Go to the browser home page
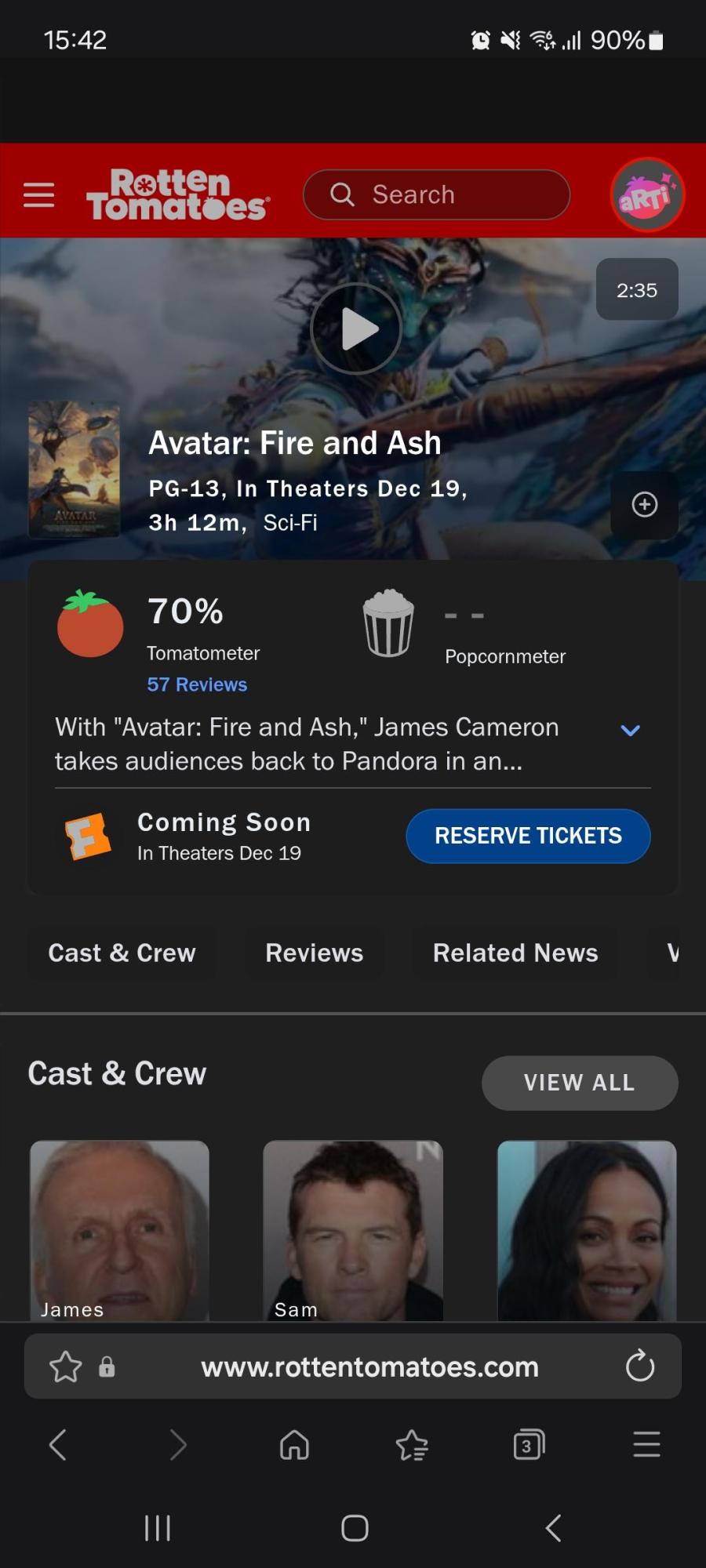This screenshot has height=1568, width=706. point(294,1444)
